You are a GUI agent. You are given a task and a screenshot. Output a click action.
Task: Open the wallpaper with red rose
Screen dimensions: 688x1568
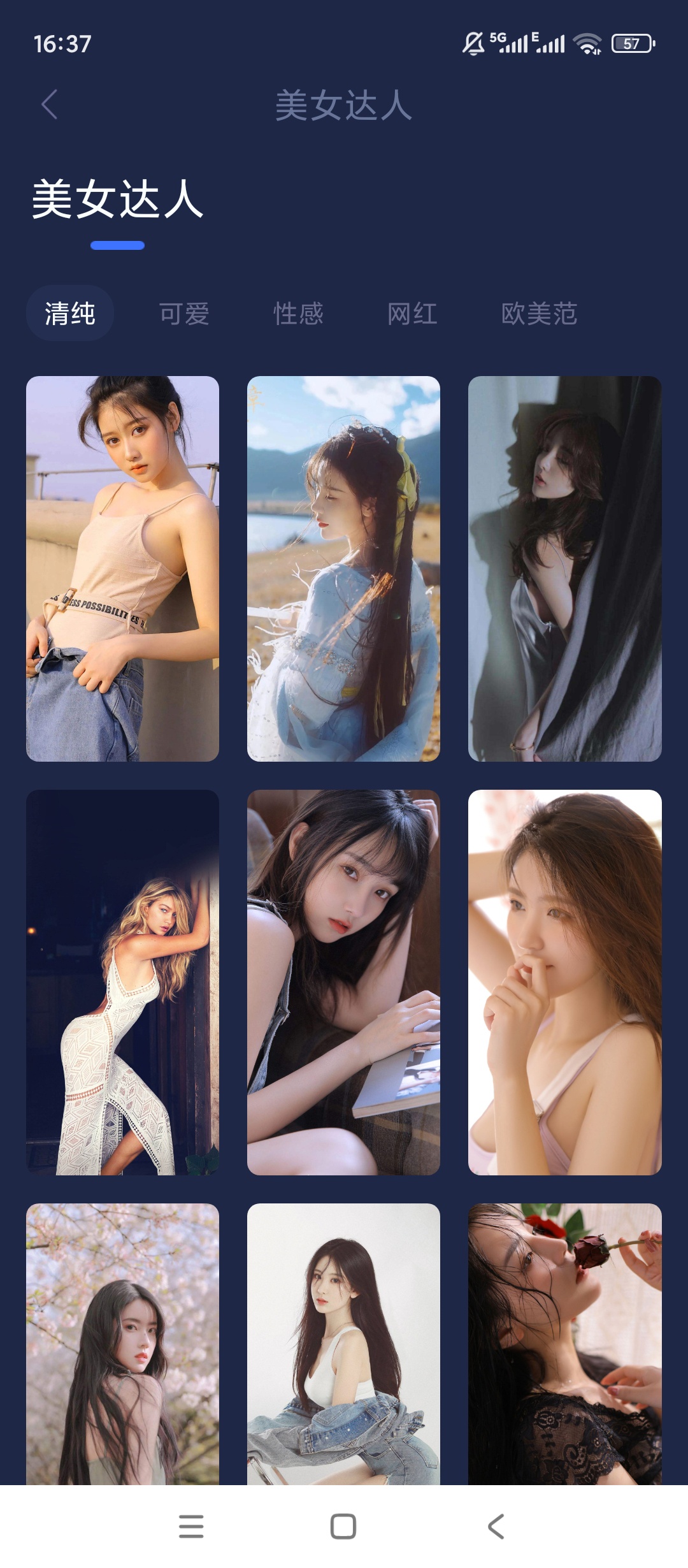point(564,1344)
